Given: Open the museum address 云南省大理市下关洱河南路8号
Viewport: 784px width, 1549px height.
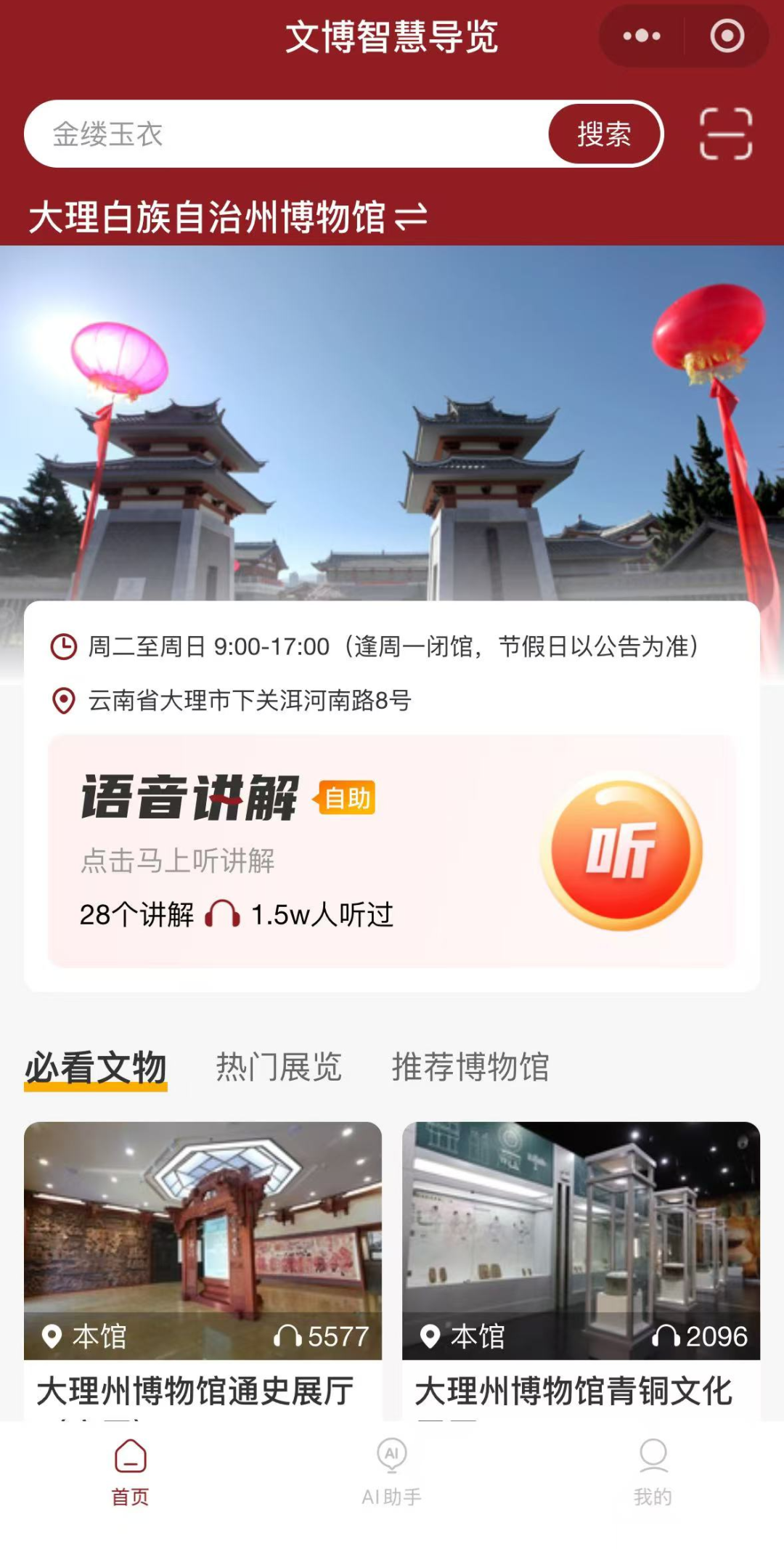Looking at the screenshot, I should point(249,700).
